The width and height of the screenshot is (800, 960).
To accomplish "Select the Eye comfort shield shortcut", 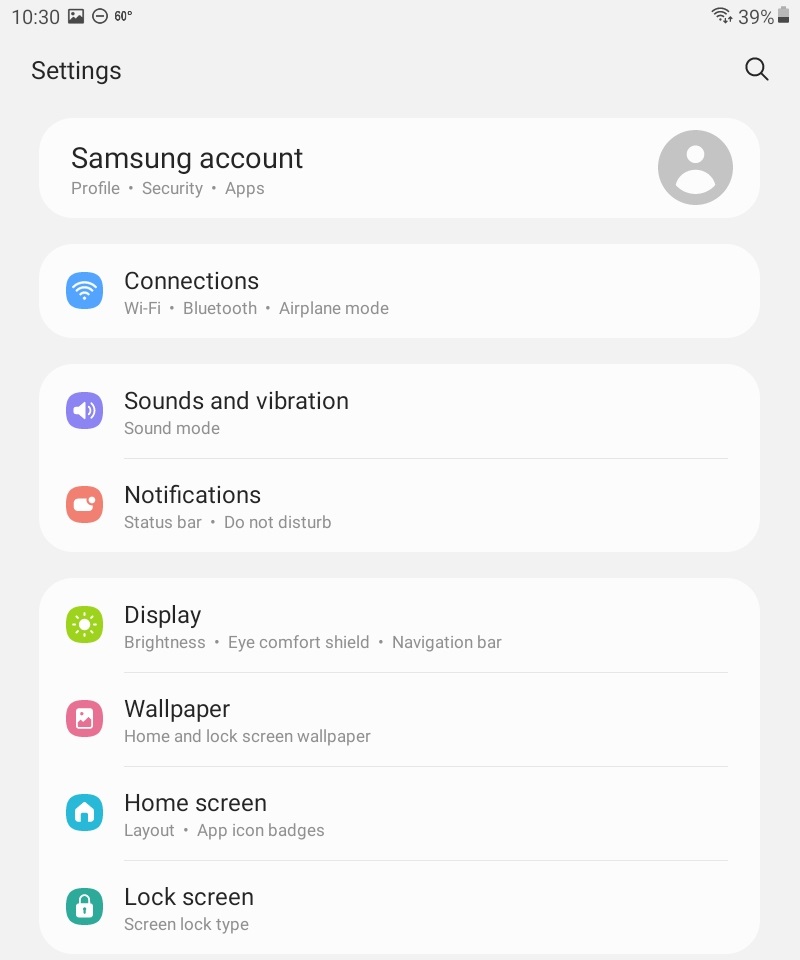I will coord(298,642).
